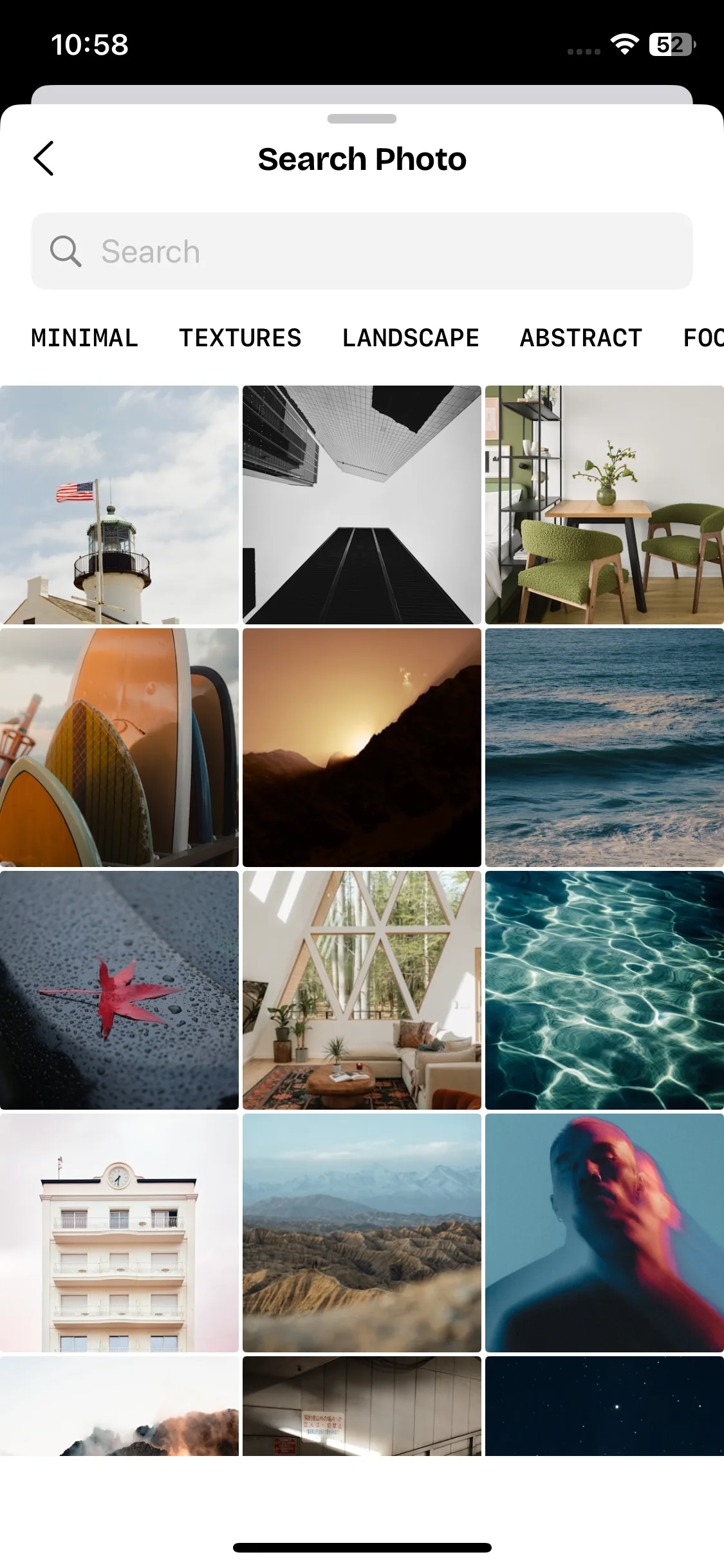
Task: Select the MINIMAL category
Action: tap(84, 338)
